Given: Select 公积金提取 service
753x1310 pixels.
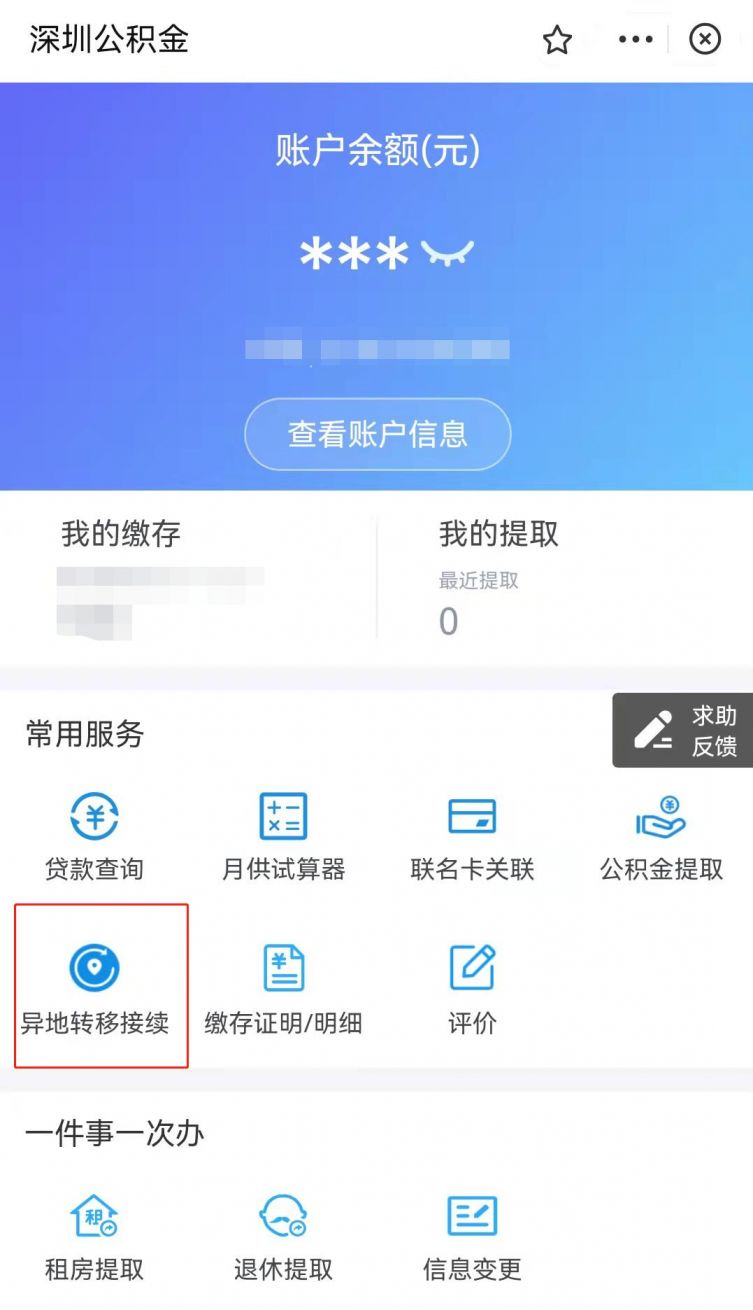Looking at the screenshot, I should (x=661, y=837).
